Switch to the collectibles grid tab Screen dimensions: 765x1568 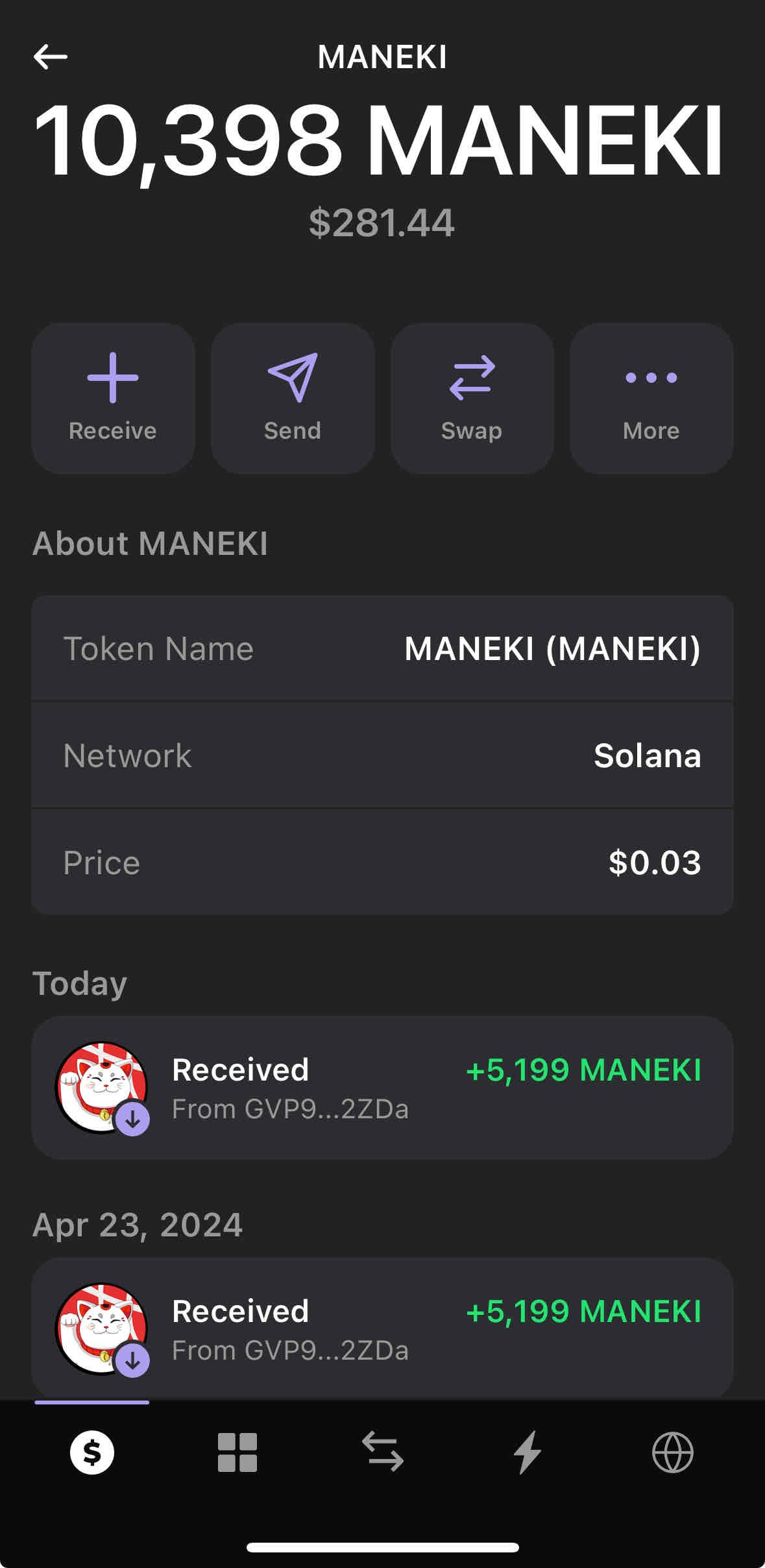coord(237,1452)
